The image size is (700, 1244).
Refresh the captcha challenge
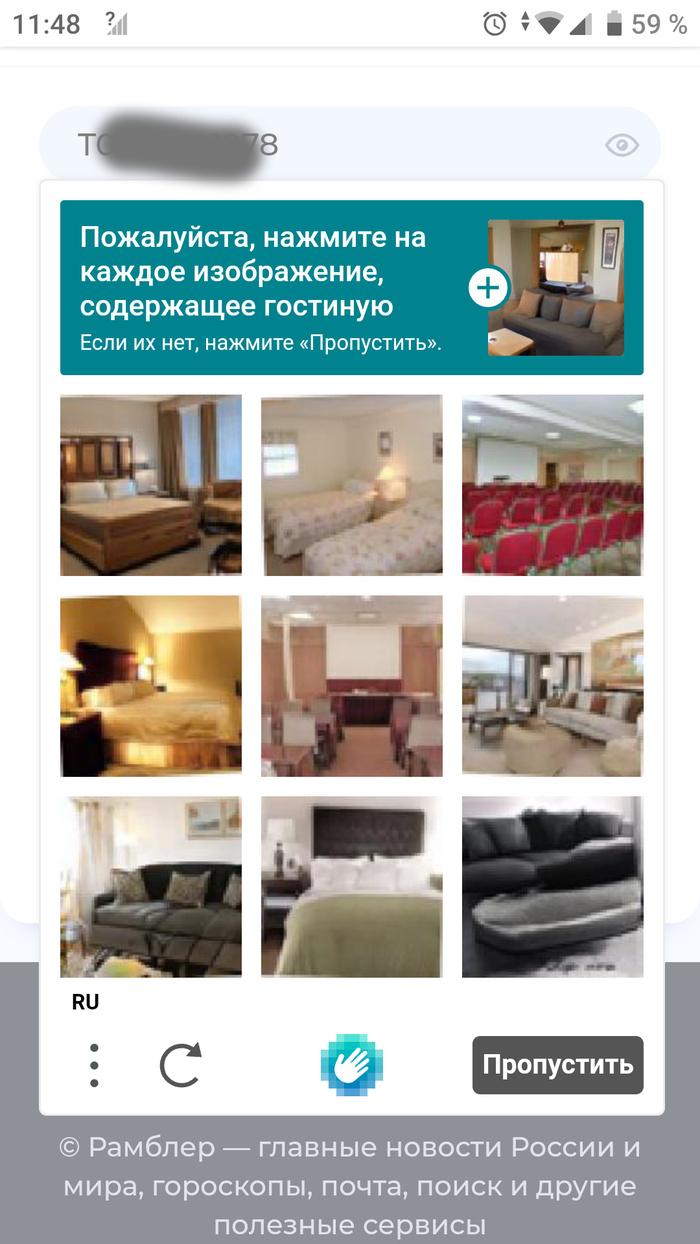click(x=181, y=1066)
